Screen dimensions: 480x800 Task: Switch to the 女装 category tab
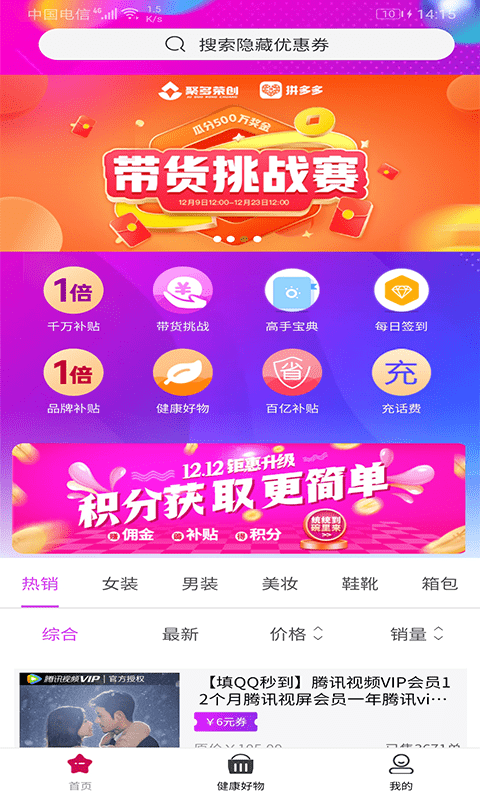coord(120,584)
